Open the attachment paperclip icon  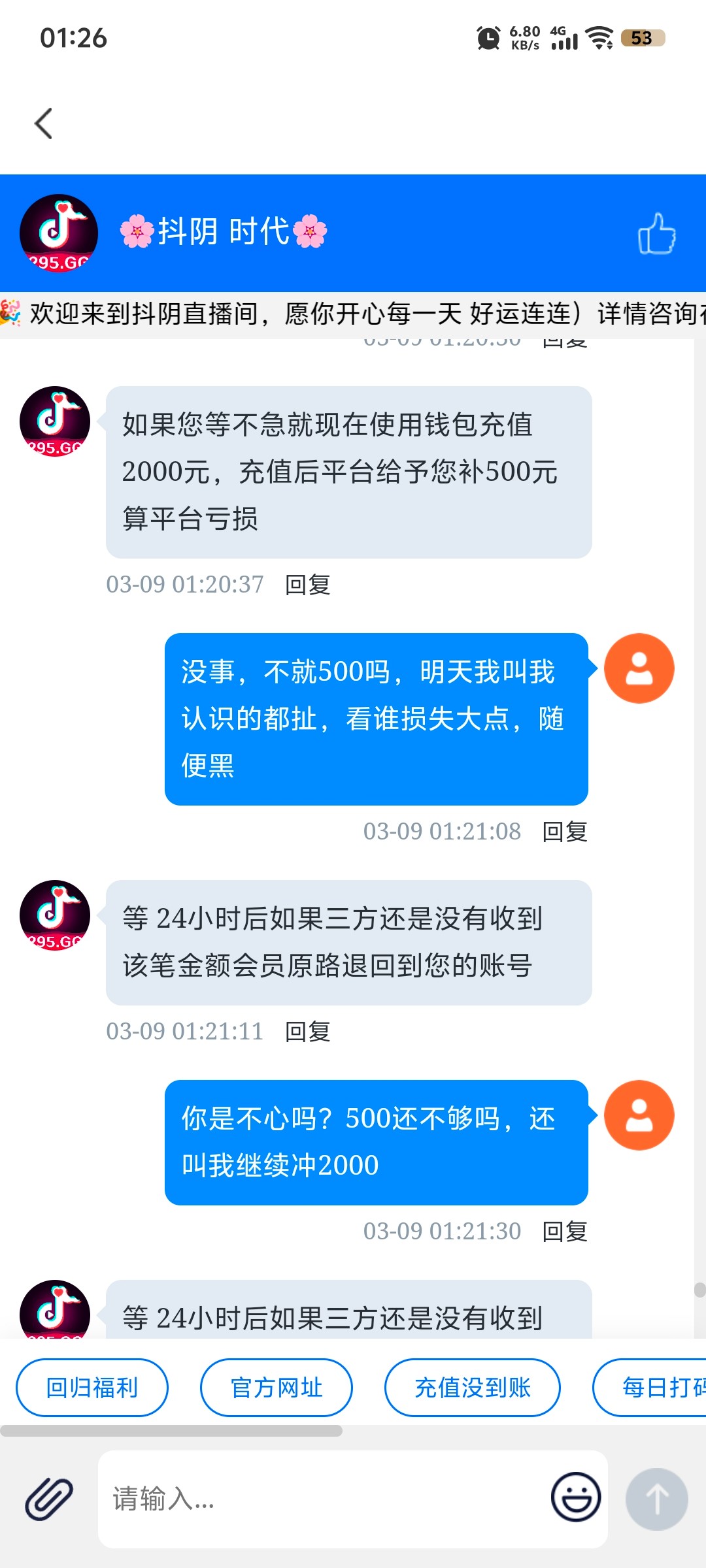(49, 1499)
